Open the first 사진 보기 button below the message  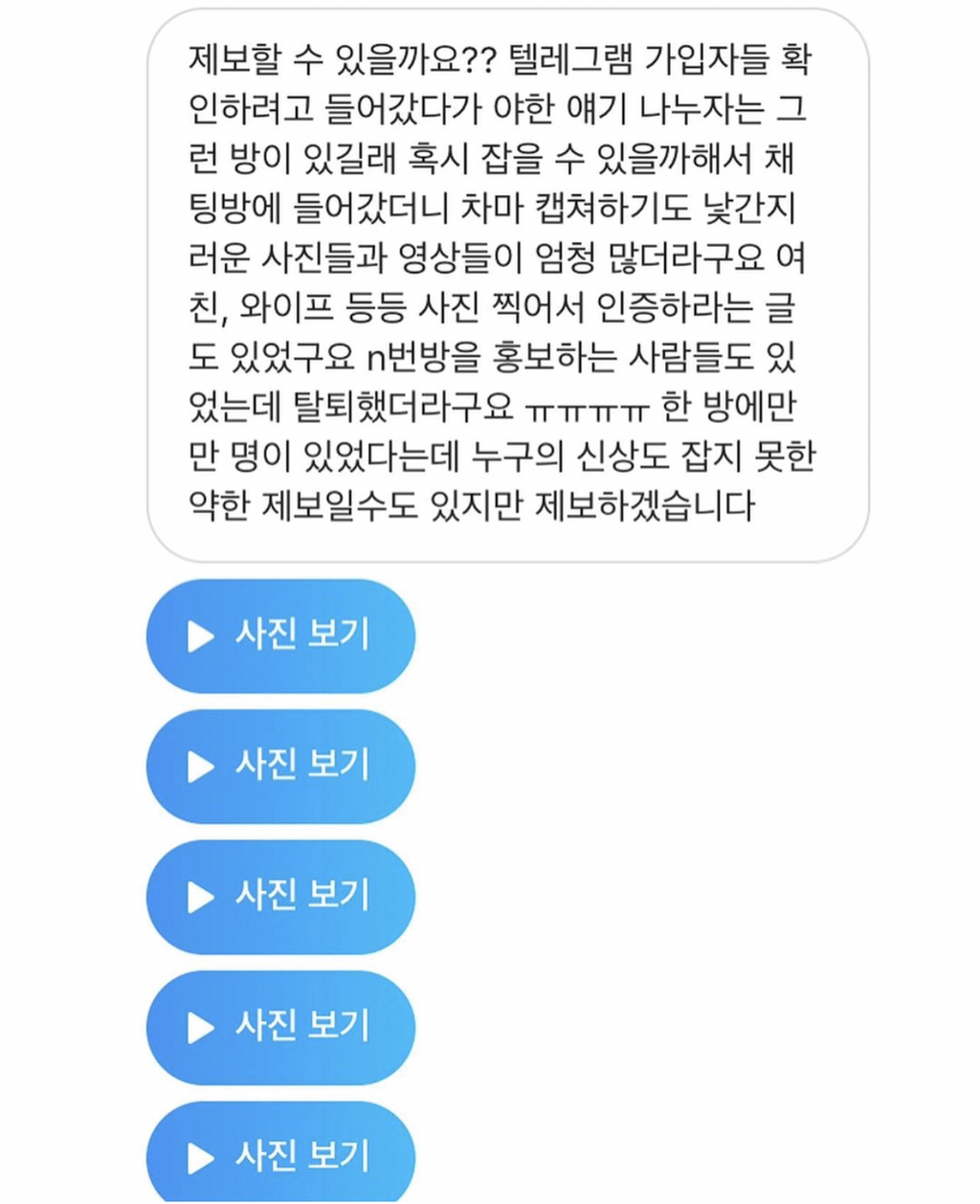pos(280,635)
